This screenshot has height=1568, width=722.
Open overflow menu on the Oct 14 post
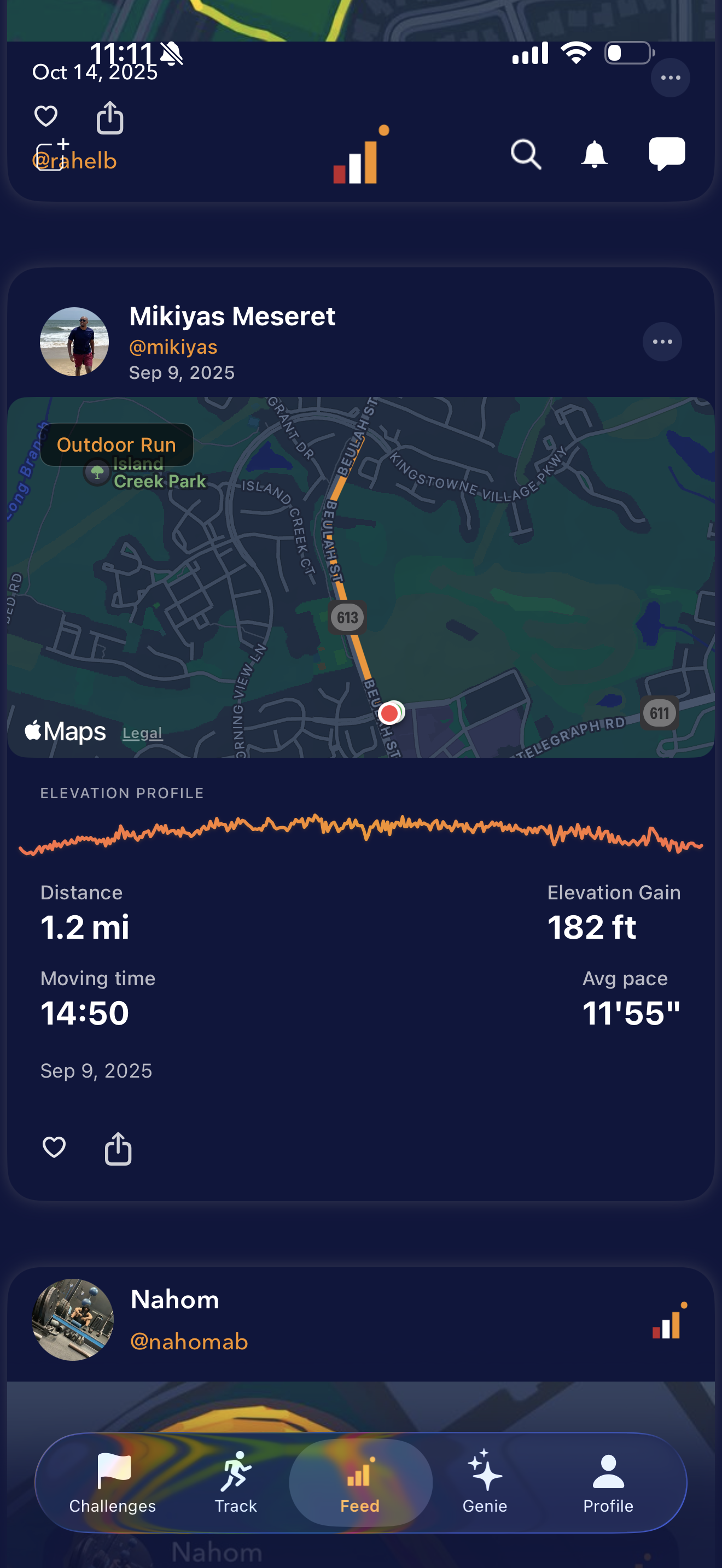click(x=670, y=78)
